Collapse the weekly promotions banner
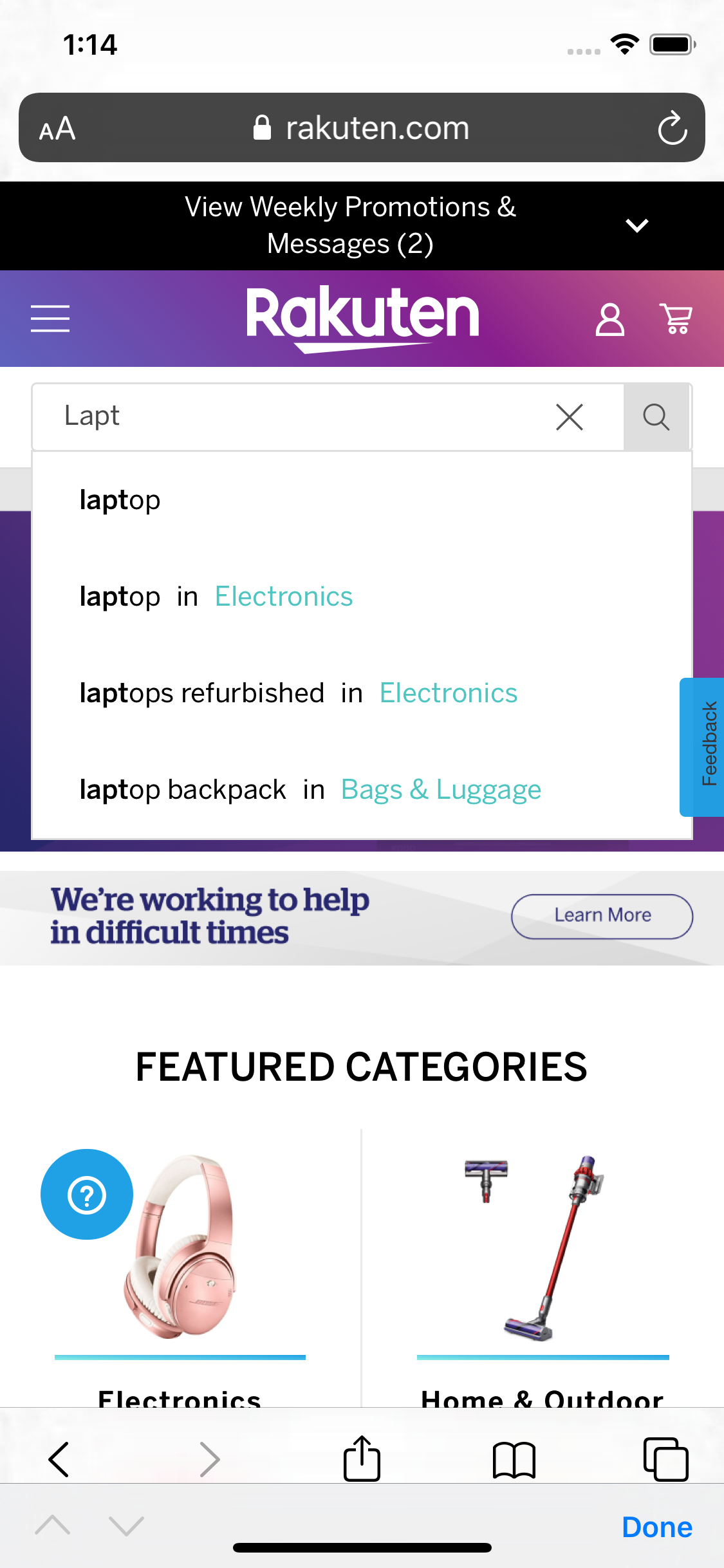This screenshot has width=724, height=1568. tap(636, 225)
